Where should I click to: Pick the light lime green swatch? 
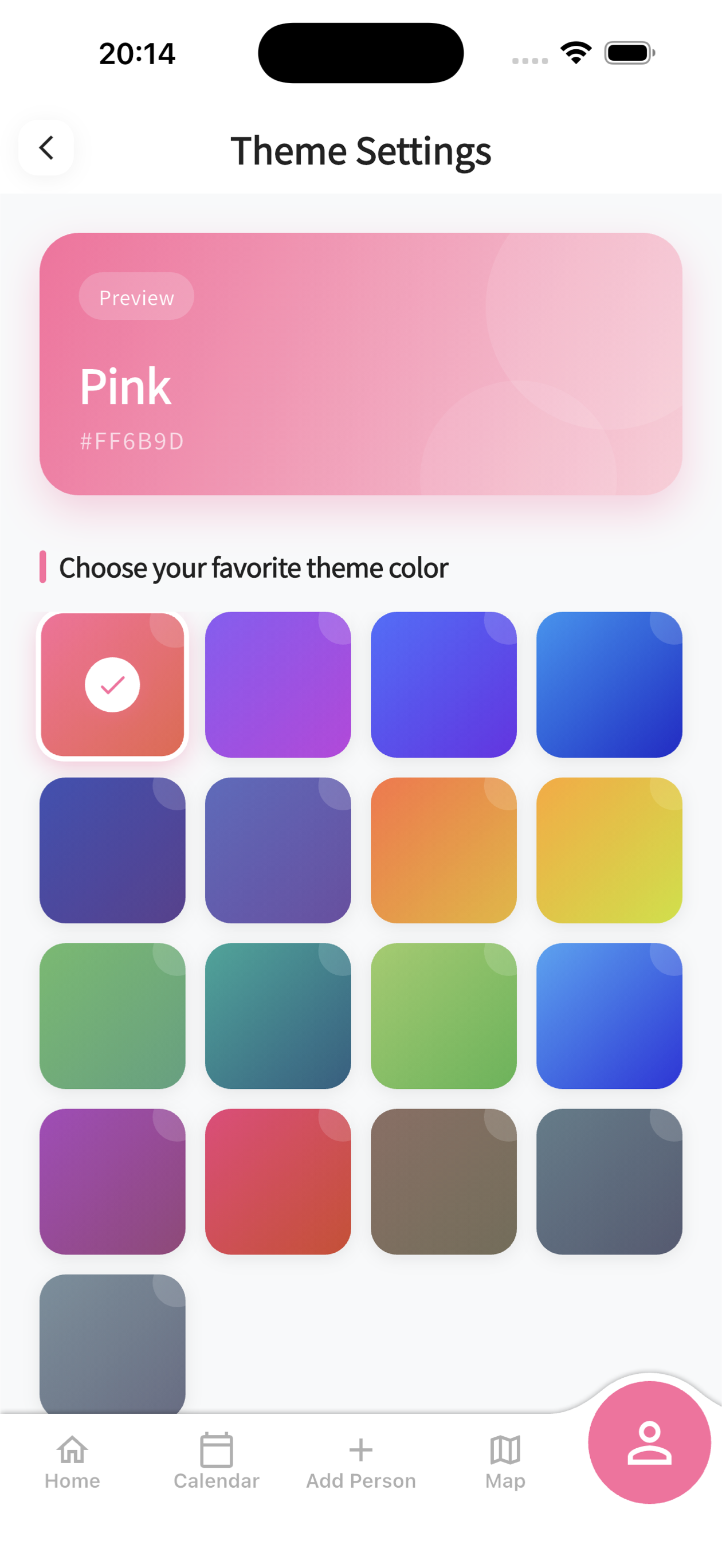pyautogui.click(x=444, y=1016)
